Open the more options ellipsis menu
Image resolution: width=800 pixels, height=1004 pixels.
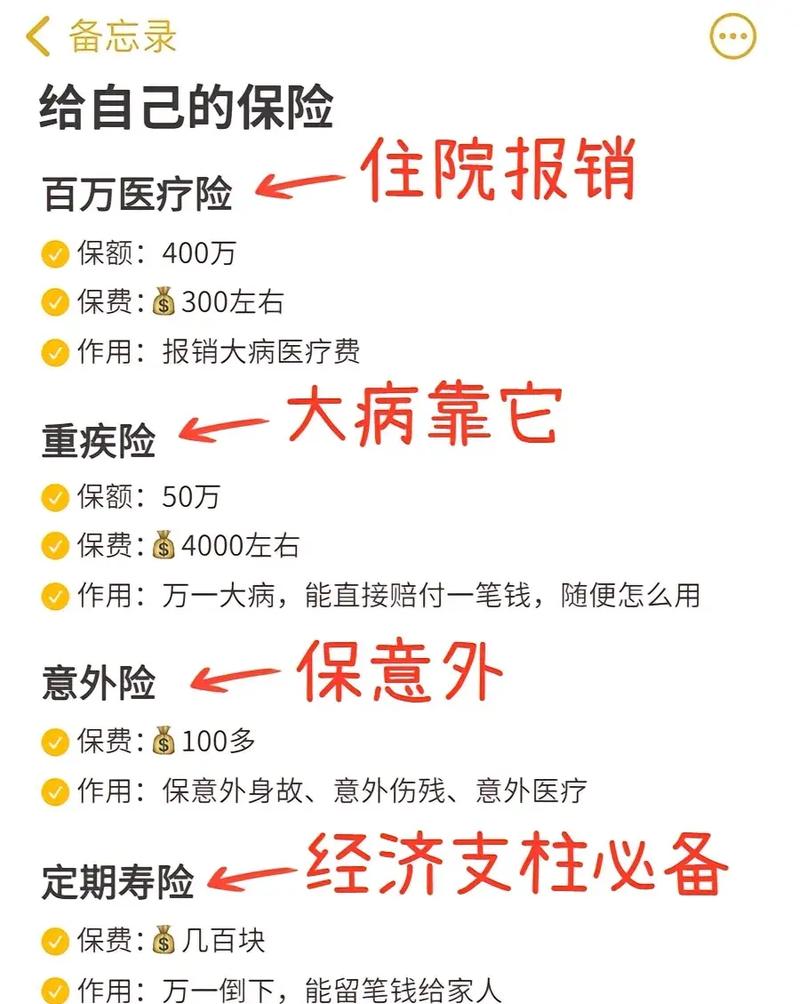point(731,35)
